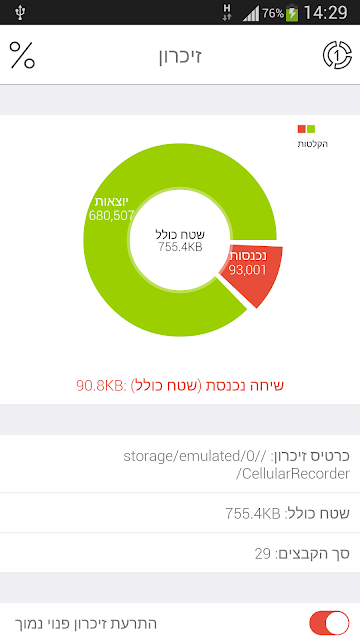Open the circular chart icon in header
This screenshot has height=640, width=360.
(x=337, y=55)
